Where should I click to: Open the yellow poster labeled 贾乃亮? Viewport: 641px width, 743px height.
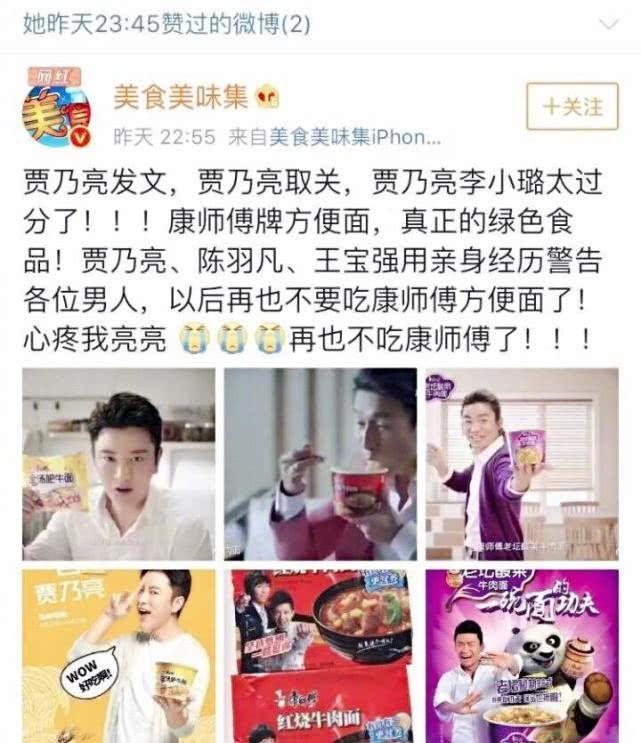coord(118,656)
